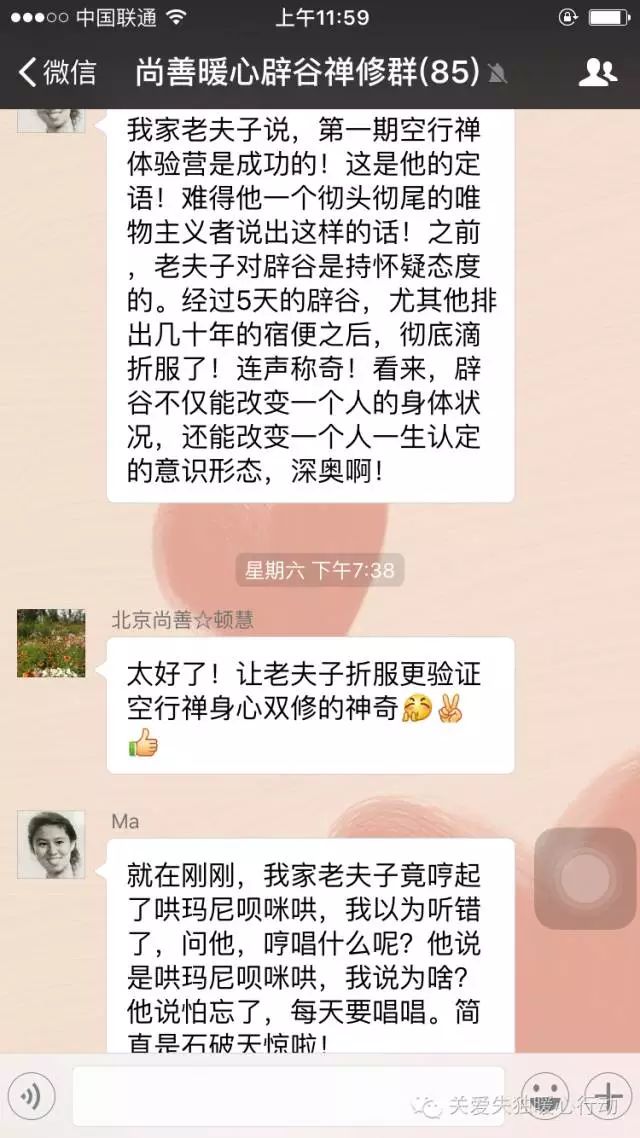This screenshot has width=640, height=1138.
Task: Tap the AssistiveTouch floating button
Action: [585, 878]
